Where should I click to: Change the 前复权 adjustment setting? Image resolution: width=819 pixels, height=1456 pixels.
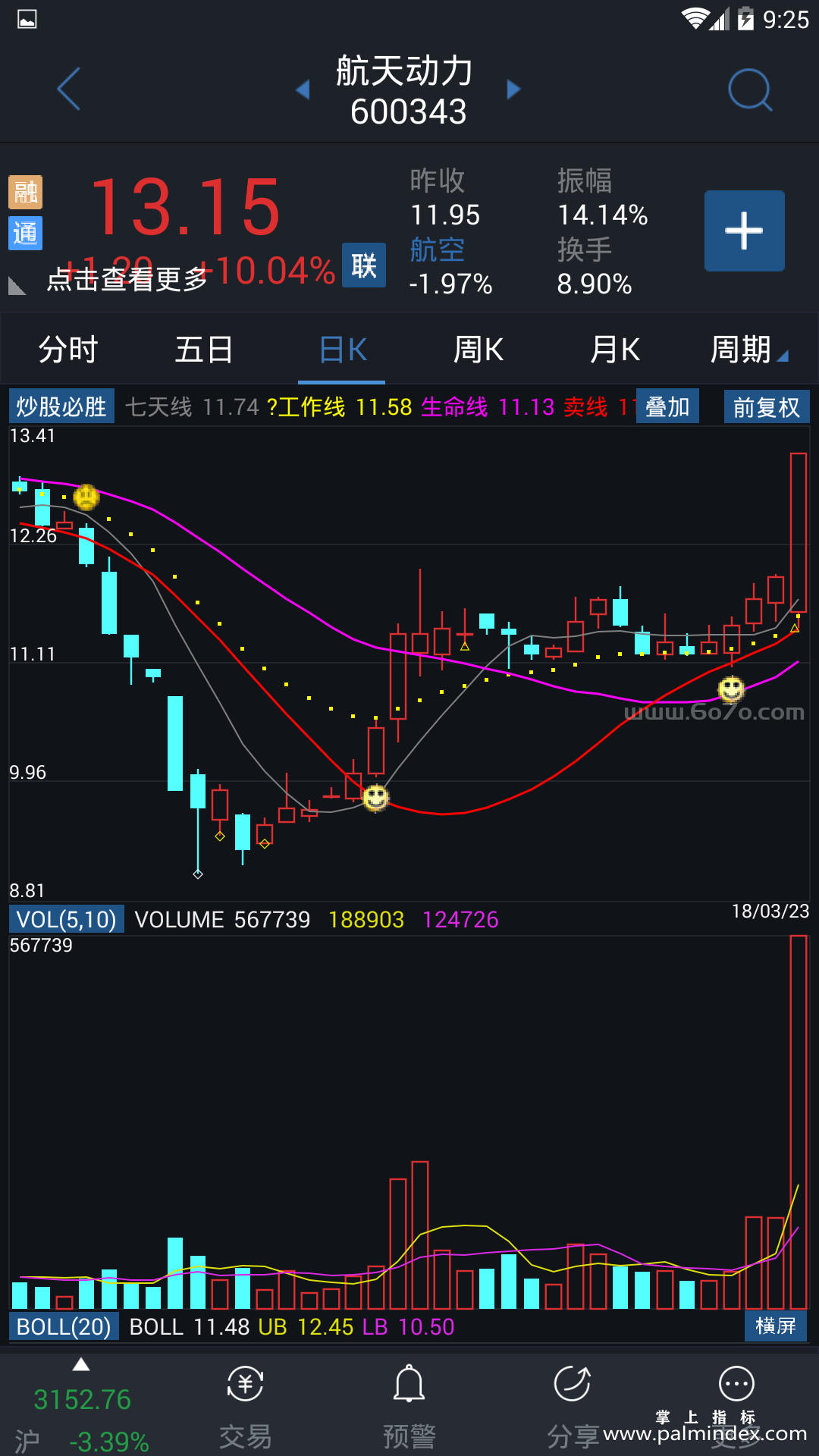pos(766,407)
